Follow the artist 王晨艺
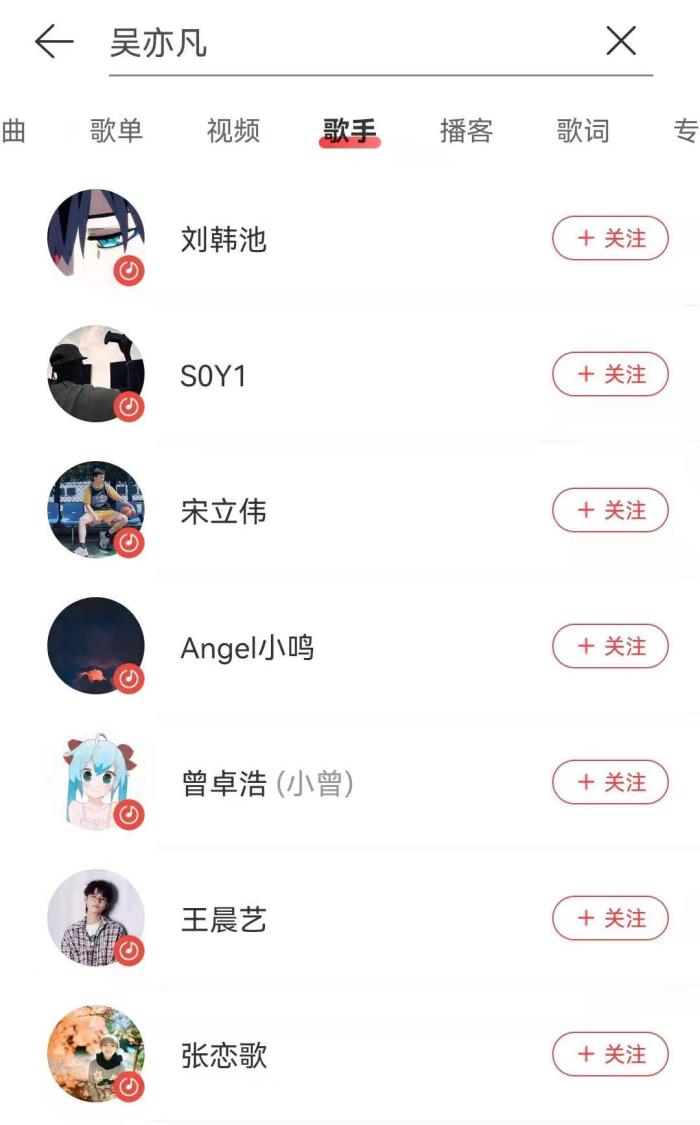This screenshot has height=1125, width=700. tap(610, 919)
